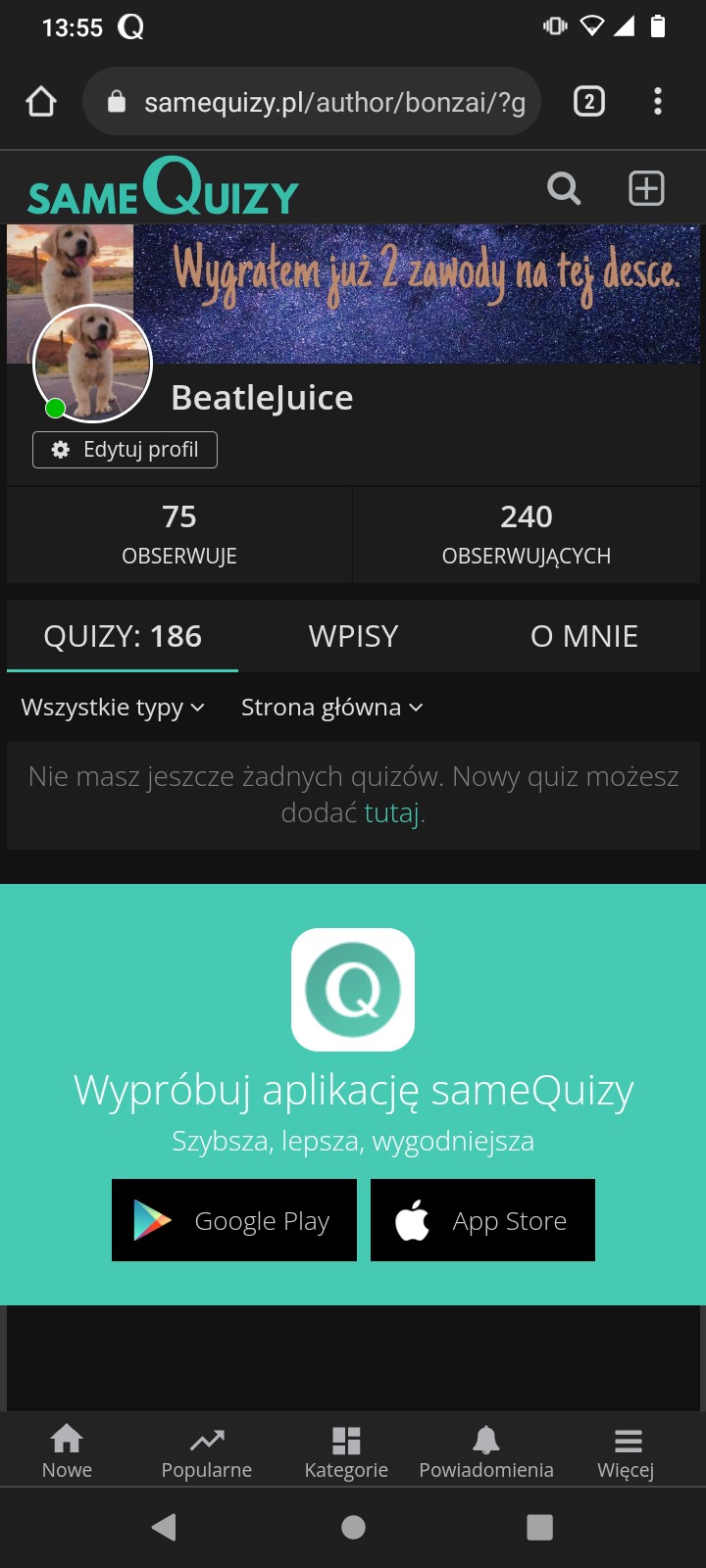Expand the Strona główna dropdown
Screen dimensions: 706x1568
331,708
